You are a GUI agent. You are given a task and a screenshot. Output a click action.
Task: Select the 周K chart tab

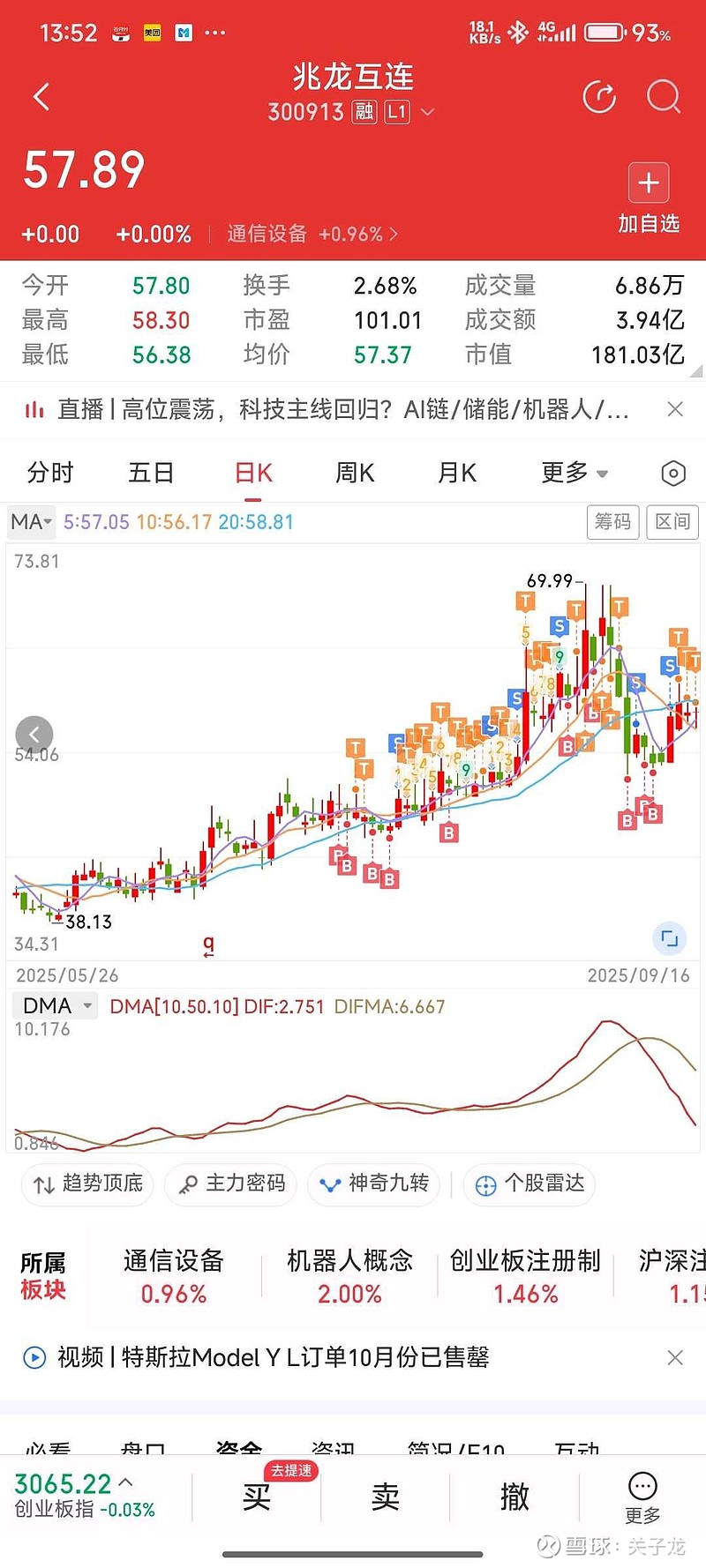355,474
